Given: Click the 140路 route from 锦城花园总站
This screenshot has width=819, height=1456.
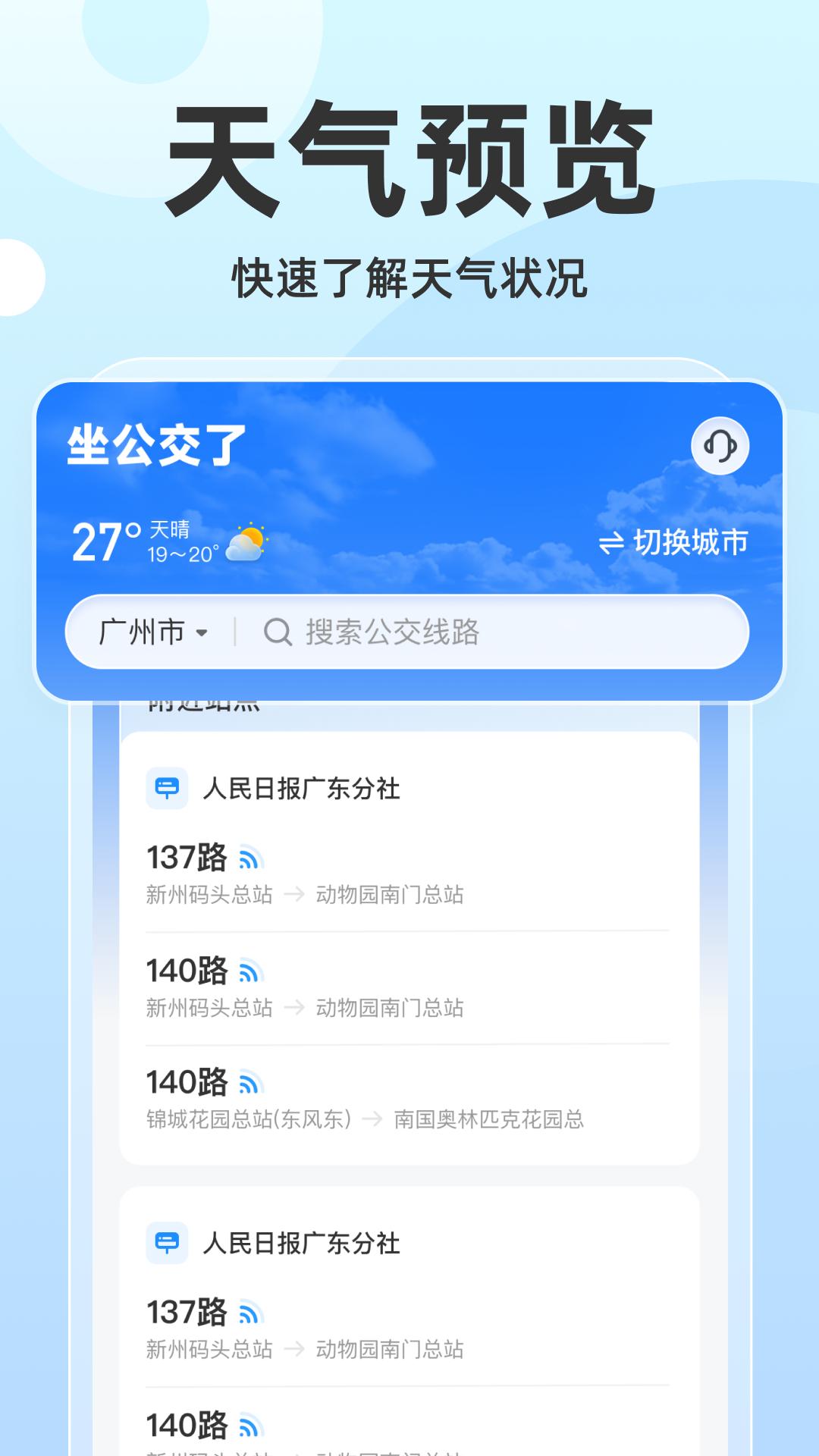Looking at the screenshot, I should [x=187, y=1083].
